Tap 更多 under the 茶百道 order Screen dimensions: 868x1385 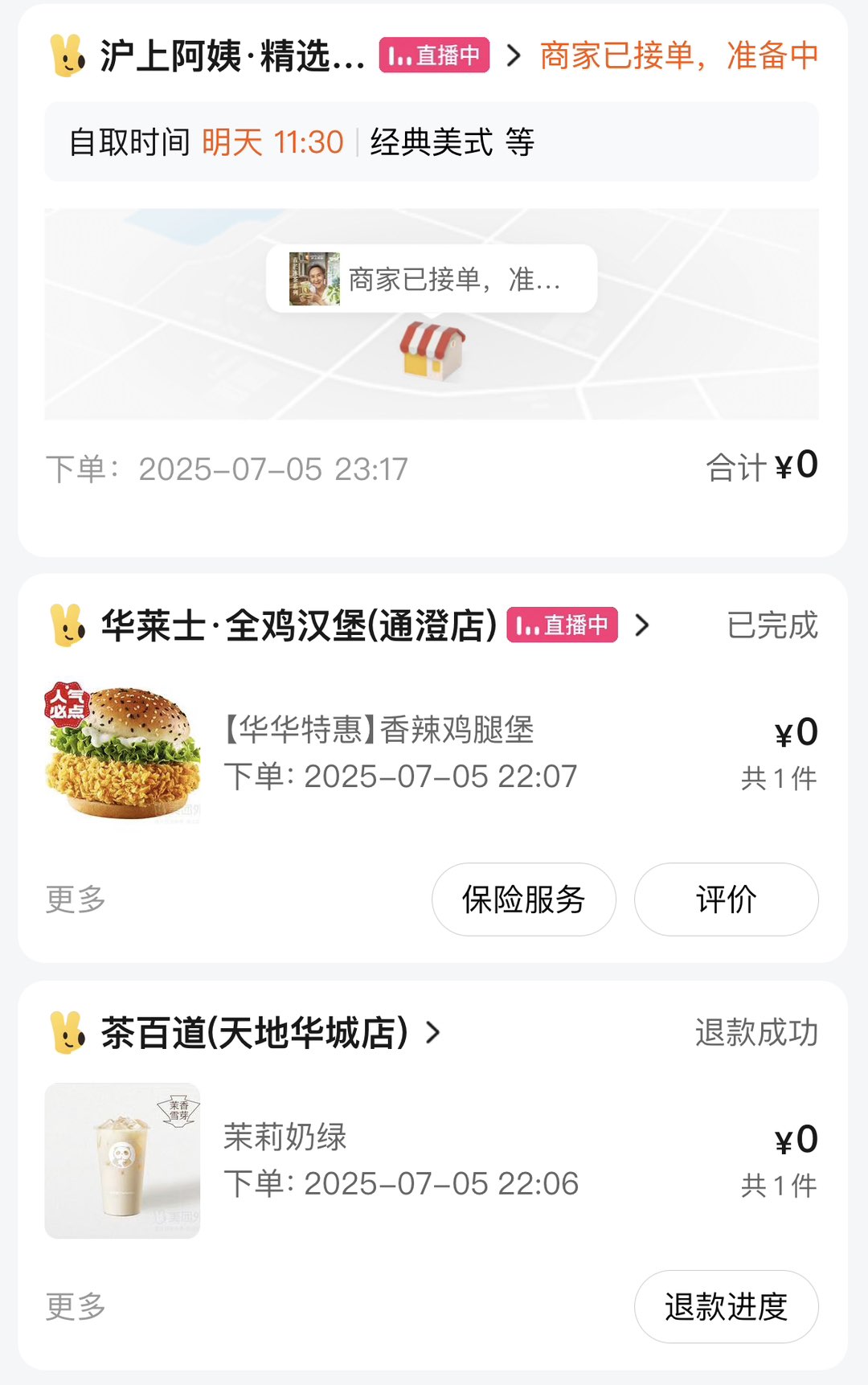pos(76,1307)
